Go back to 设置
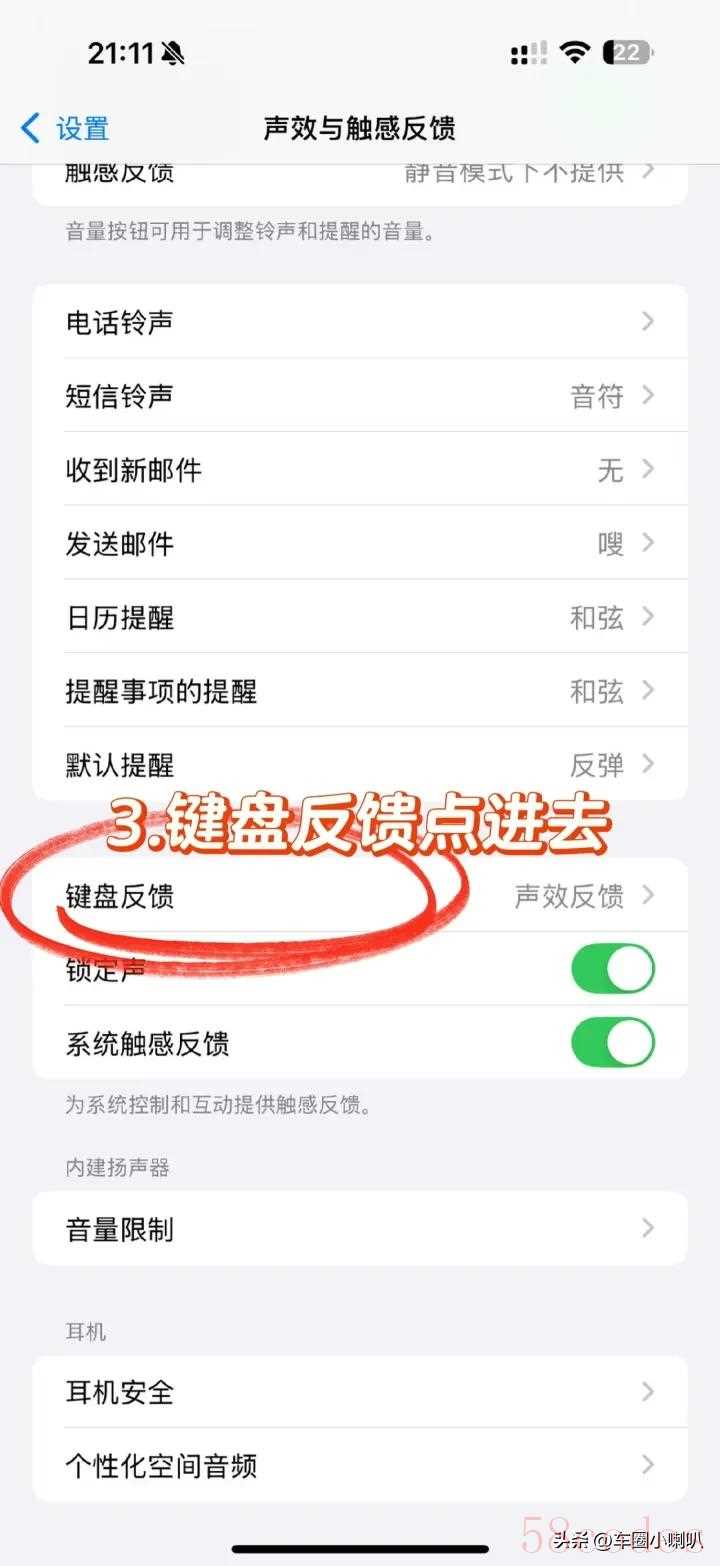720x1566 pixels. [64, 128]
